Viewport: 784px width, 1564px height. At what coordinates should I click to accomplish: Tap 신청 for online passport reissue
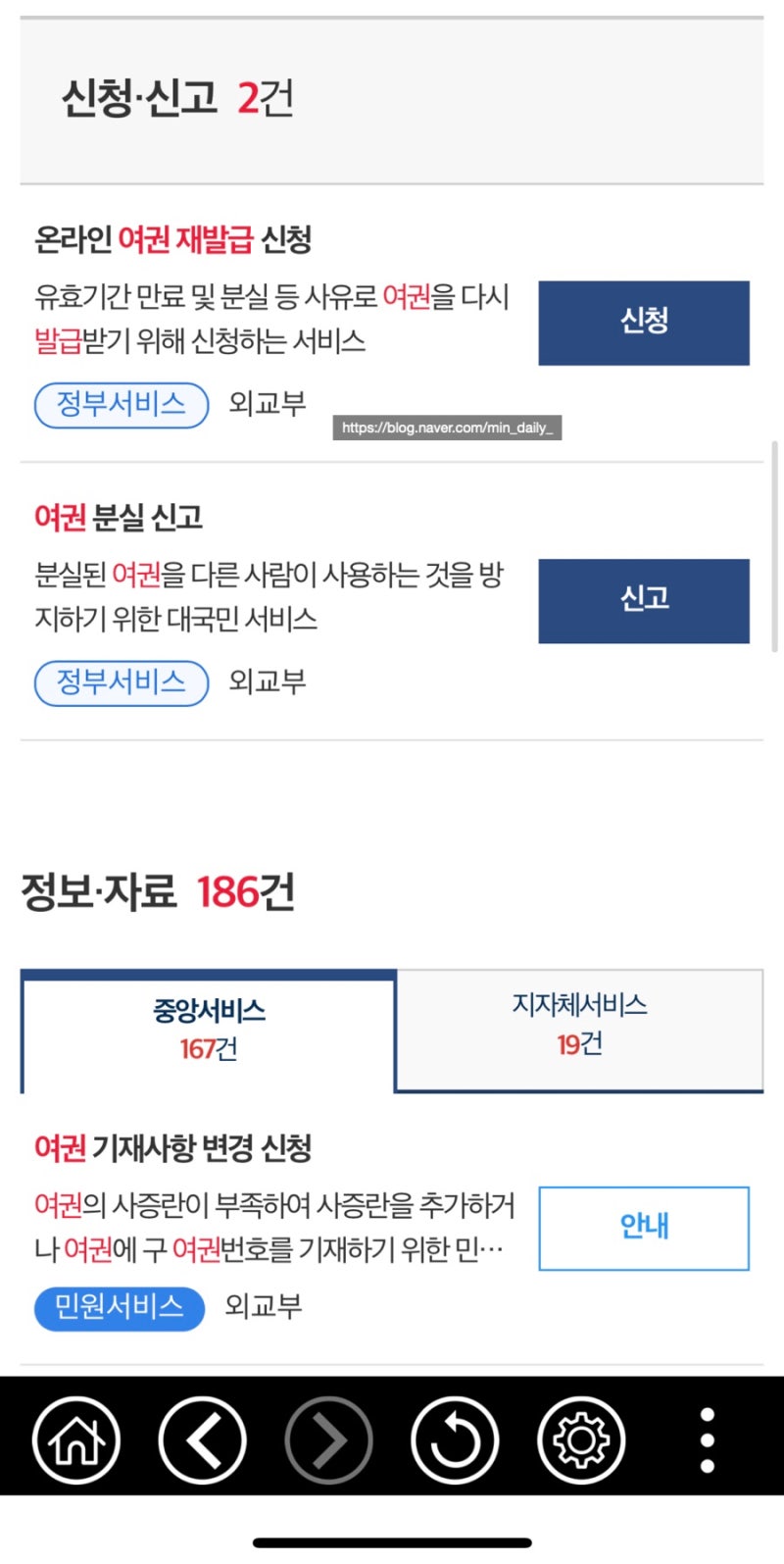pos(644,323)
